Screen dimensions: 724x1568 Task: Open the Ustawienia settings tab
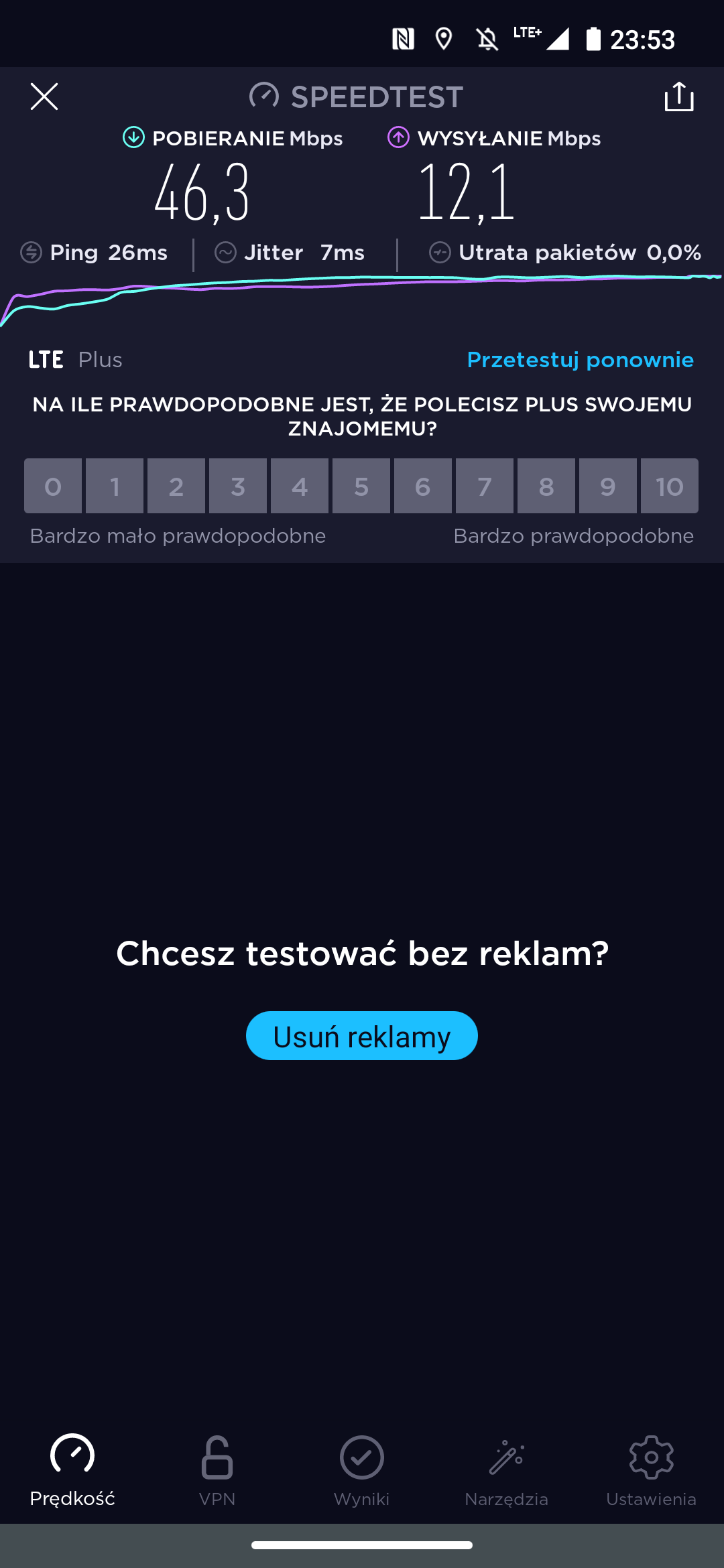tap(652, 1470)
